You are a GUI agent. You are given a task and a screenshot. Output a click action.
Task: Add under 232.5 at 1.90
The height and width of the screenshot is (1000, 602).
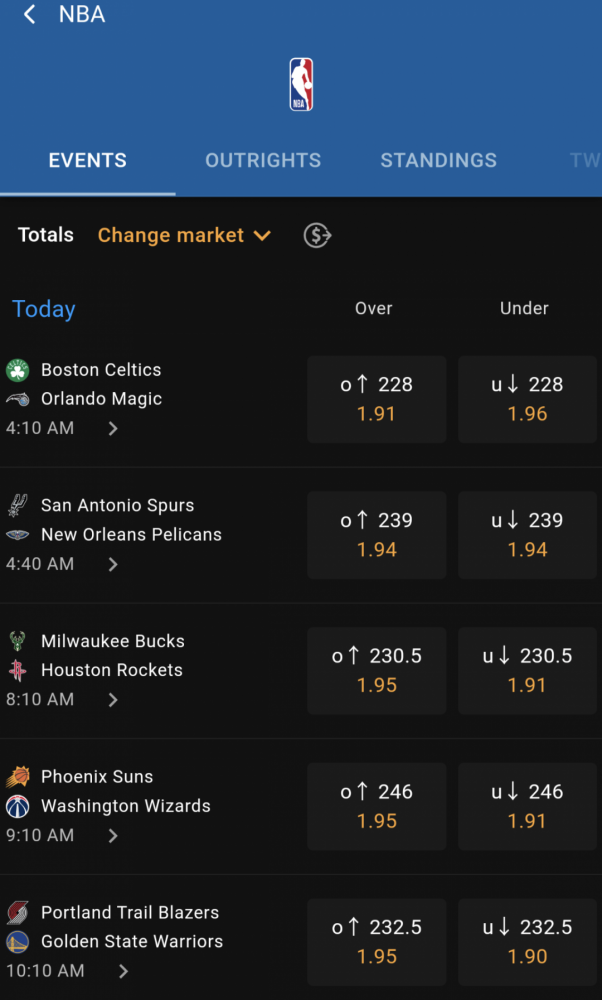pos(527,943)
